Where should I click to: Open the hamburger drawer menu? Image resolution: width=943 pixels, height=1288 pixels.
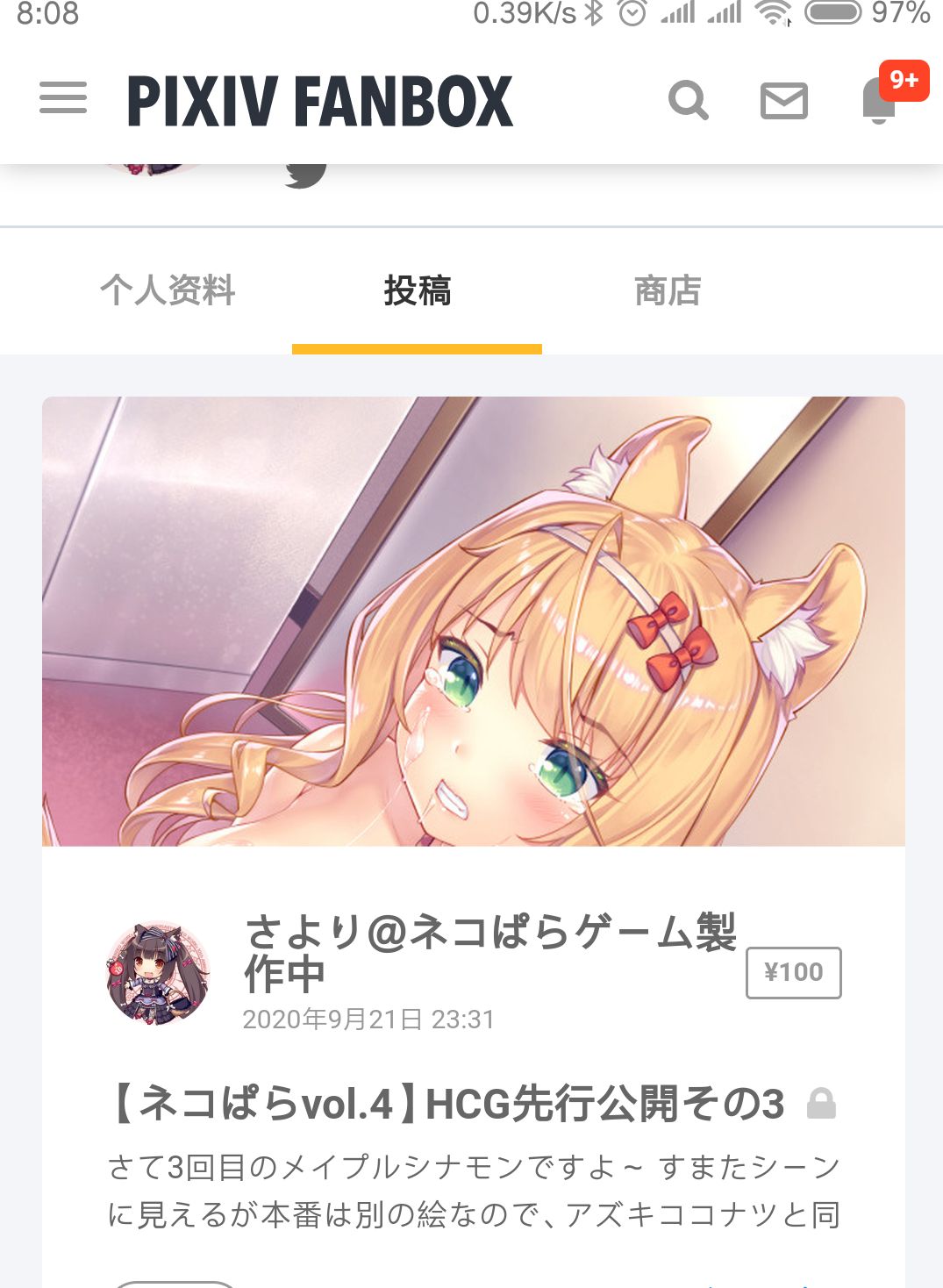click(x=63, y=98)
